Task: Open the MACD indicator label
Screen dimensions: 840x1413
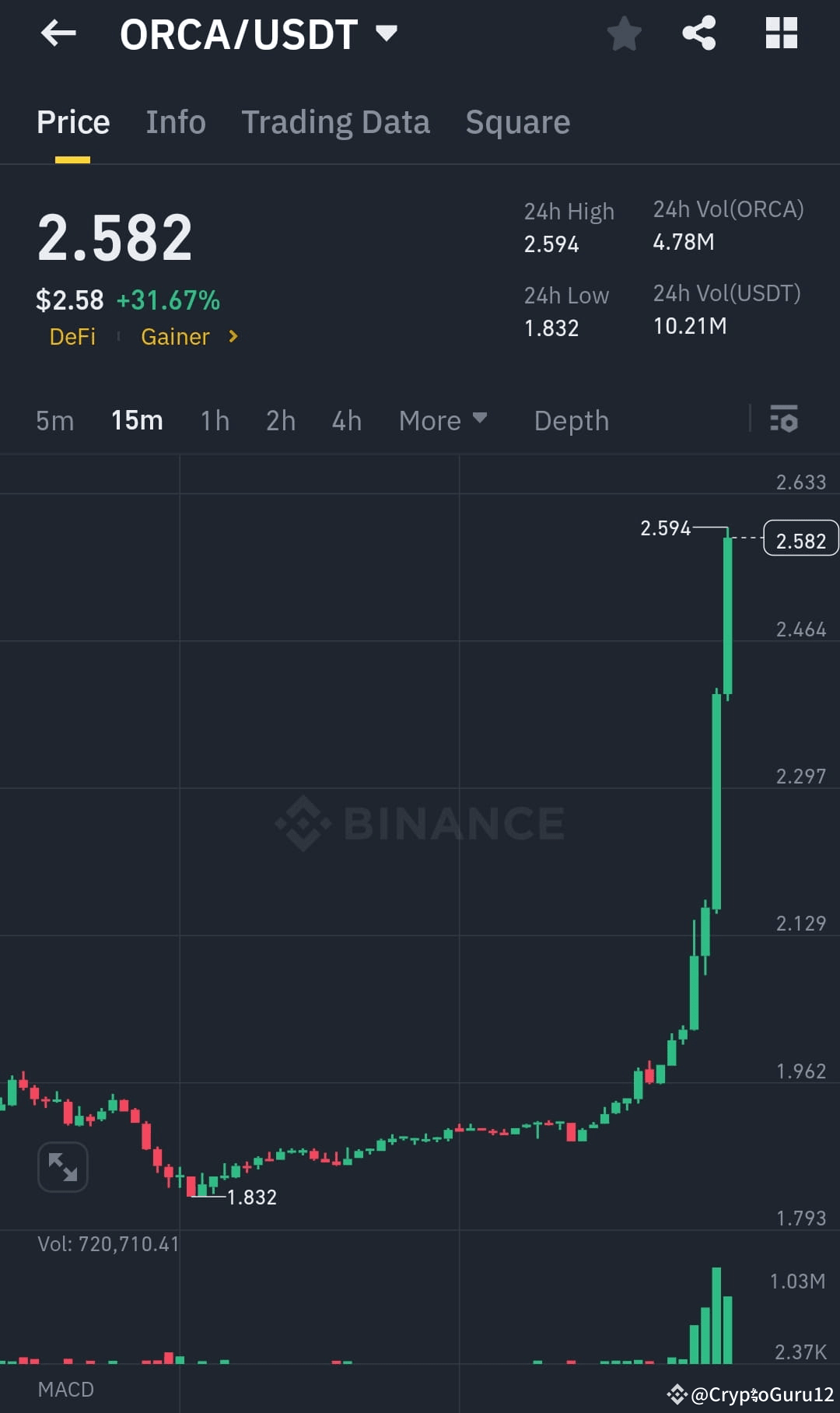Action: click(65, 1389)
